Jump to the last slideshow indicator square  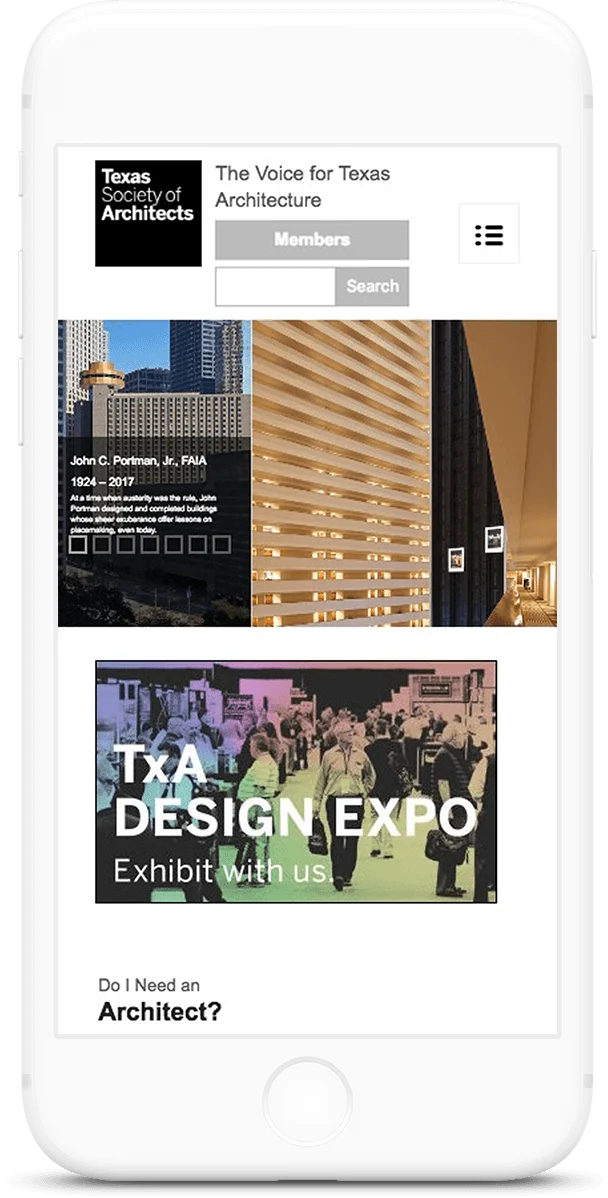point(222,545)
